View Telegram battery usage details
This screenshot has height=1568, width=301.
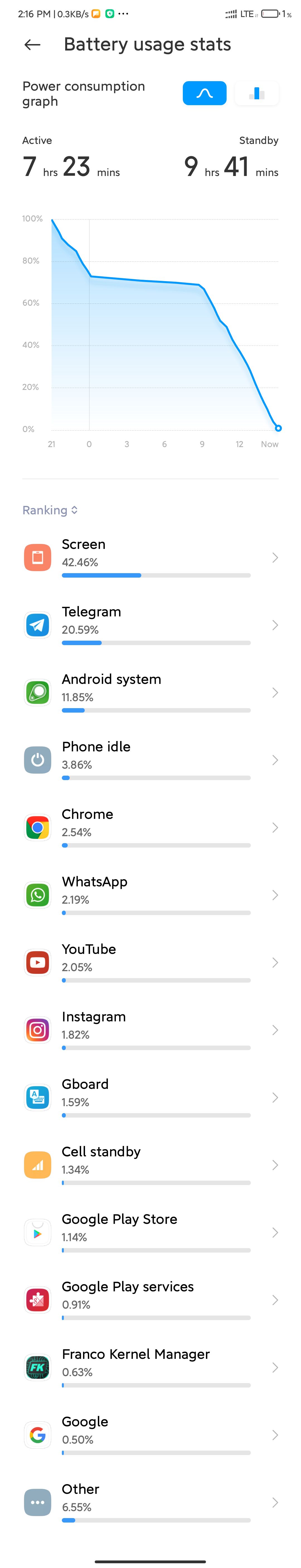[150, 625]
